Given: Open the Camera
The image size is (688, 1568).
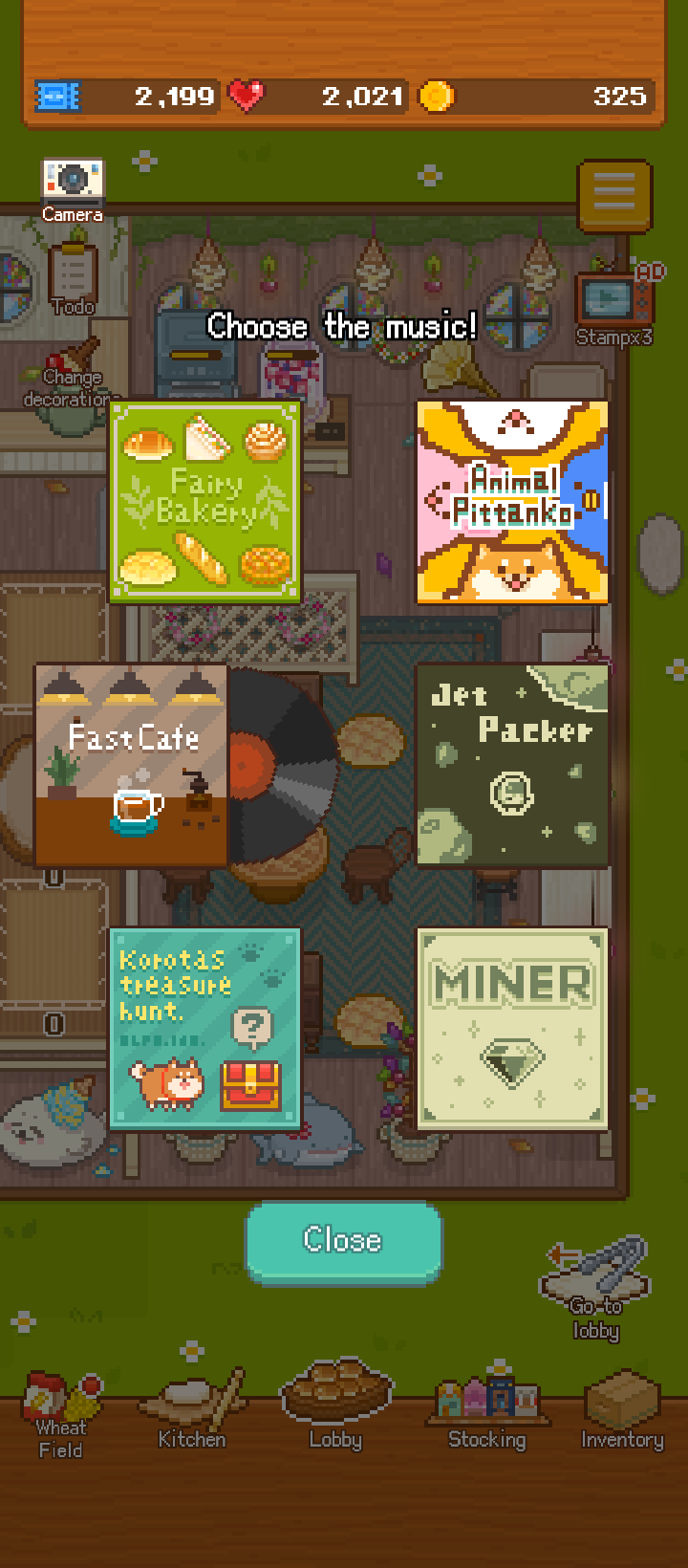Looking at the screenshot, I should tap(73, 188).
